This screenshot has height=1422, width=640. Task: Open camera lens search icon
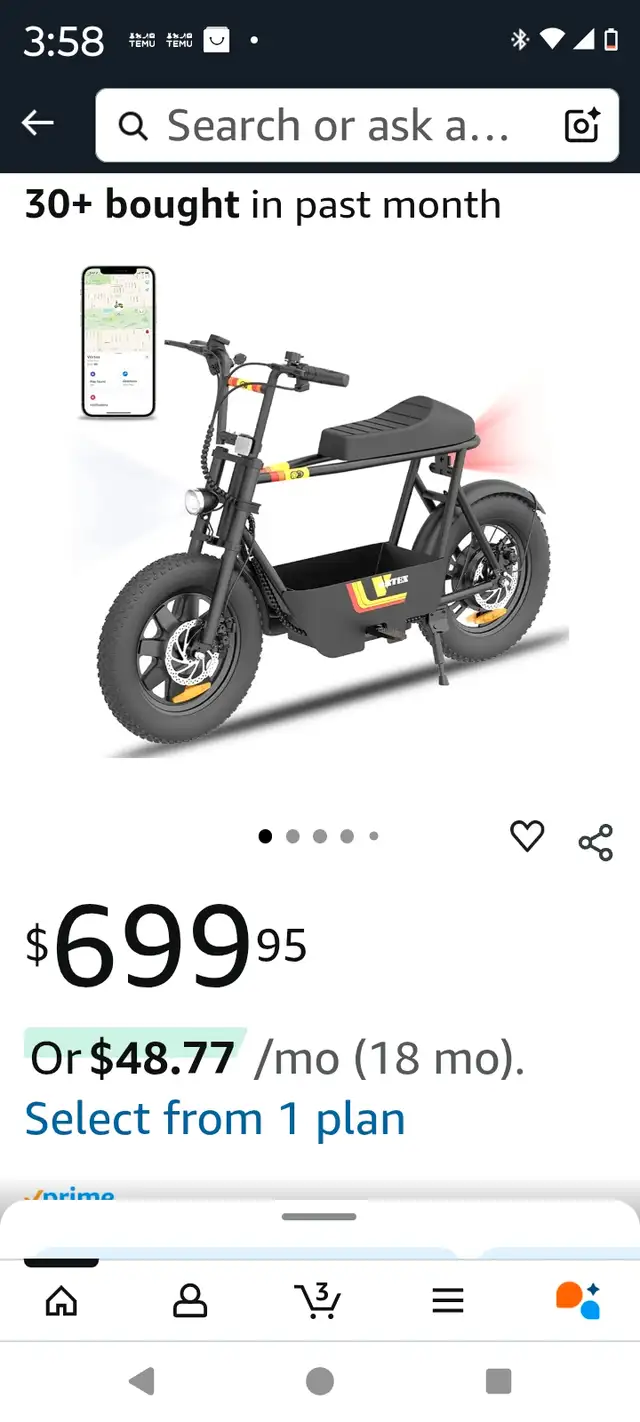coord(582,125)
